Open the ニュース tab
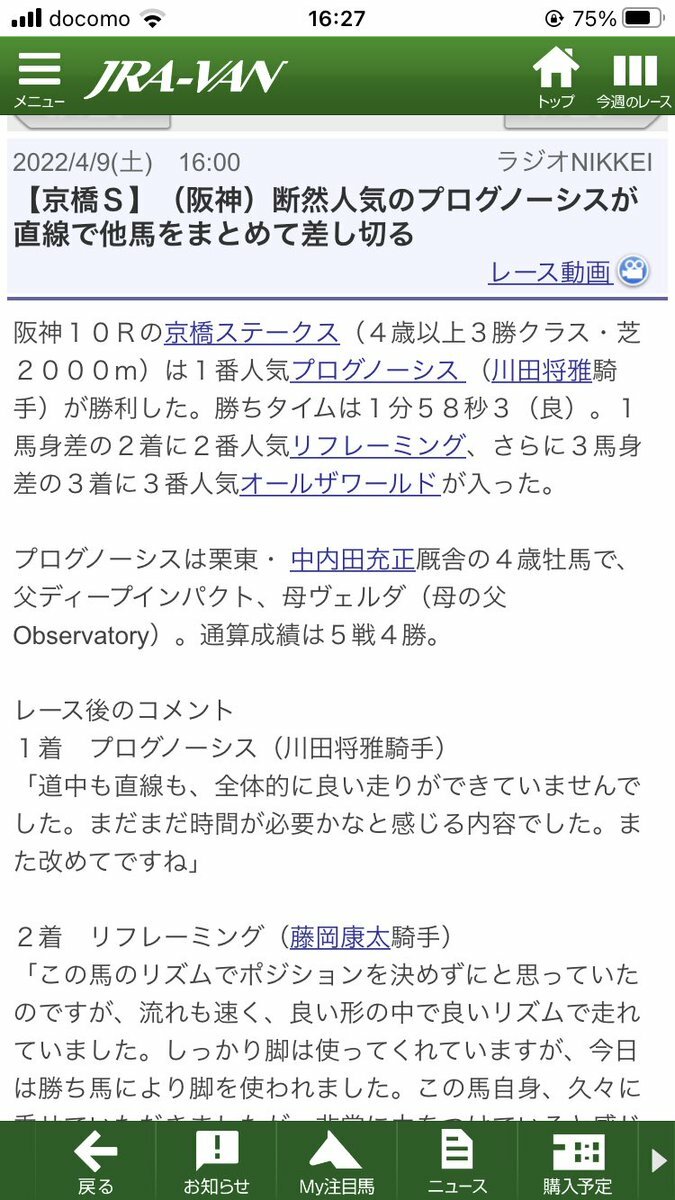This screenshot has height=1200, width=675. tap(457, 1162)
